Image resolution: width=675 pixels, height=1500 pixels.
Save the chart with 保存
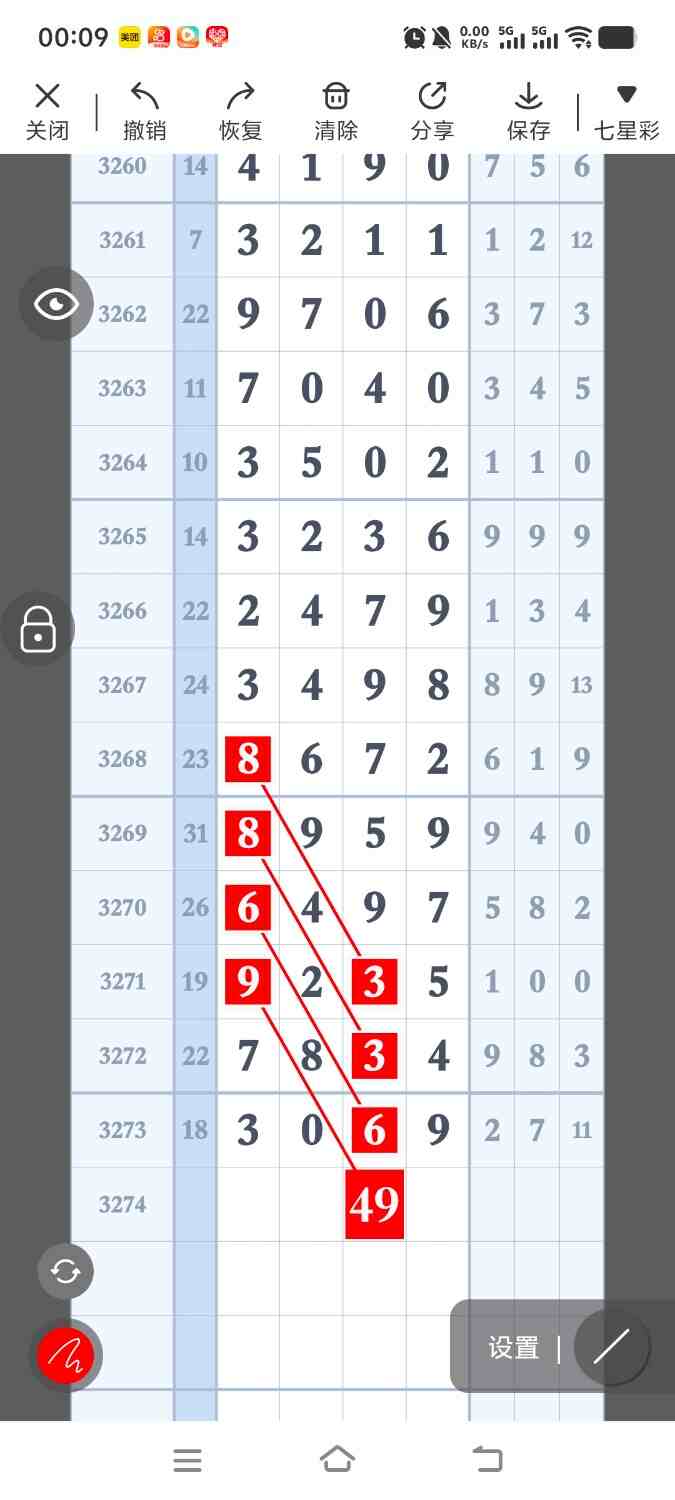[528, 111]
